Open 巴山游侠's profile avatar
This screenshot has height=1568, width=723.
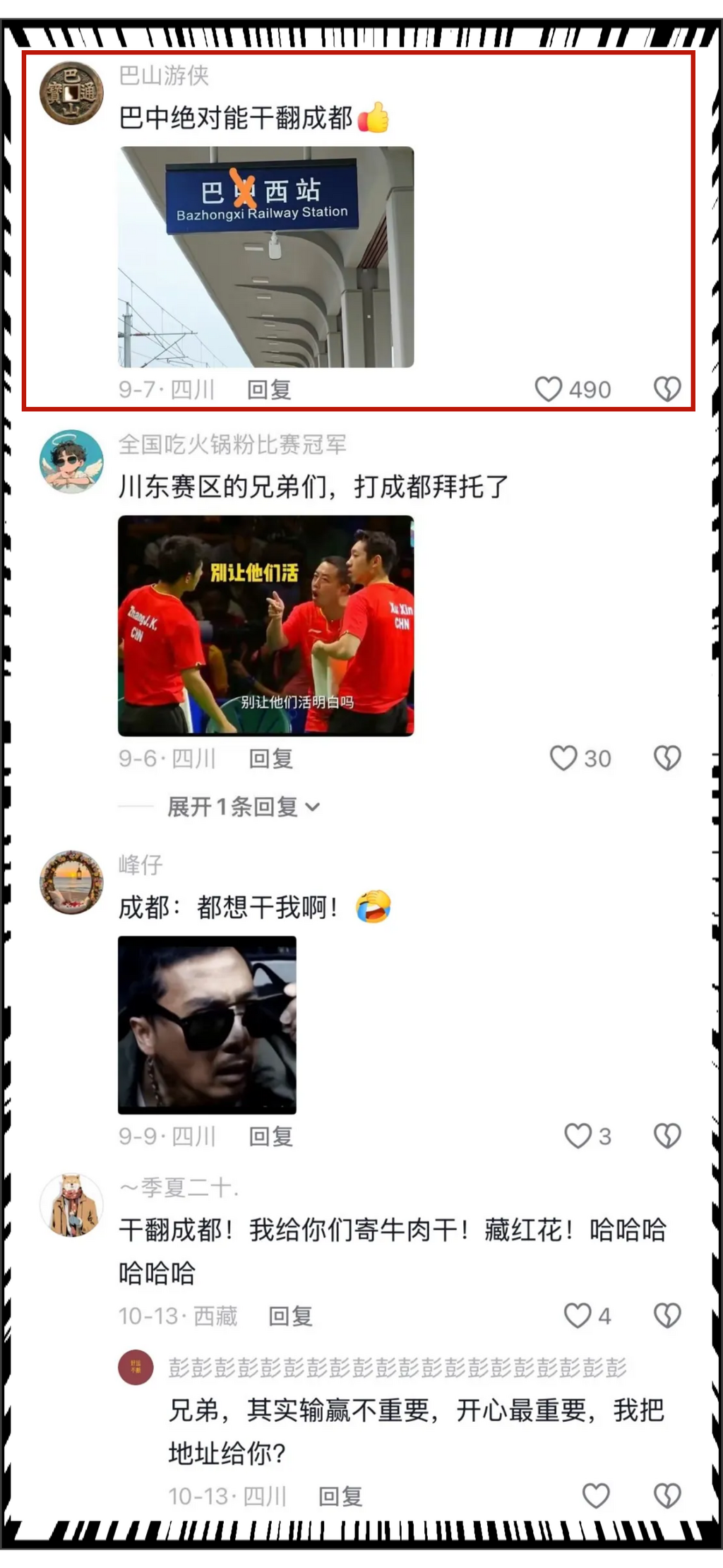[71, 93]
